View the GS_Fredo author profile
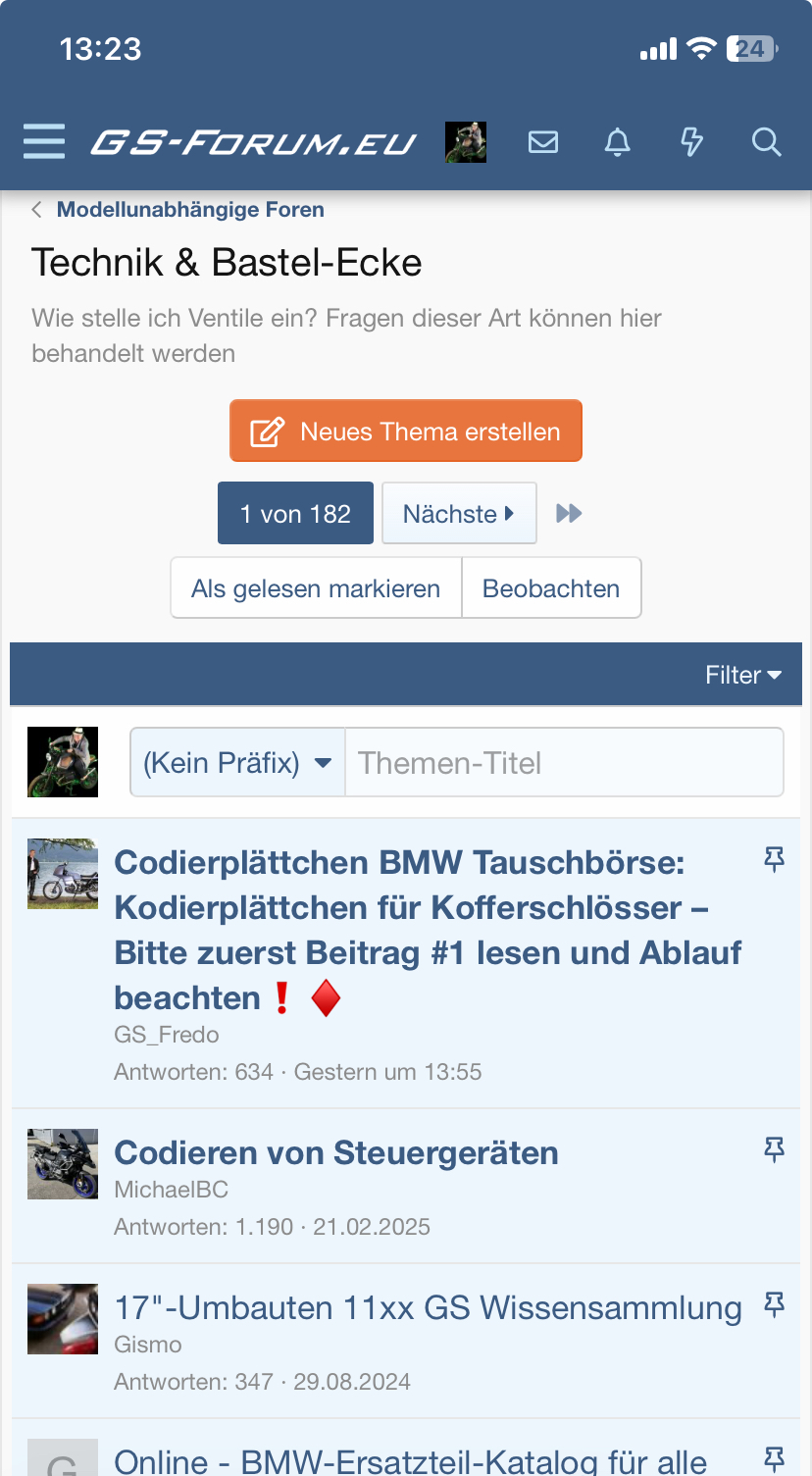This screenshot has height=1476, width=812. (167, 1035)
